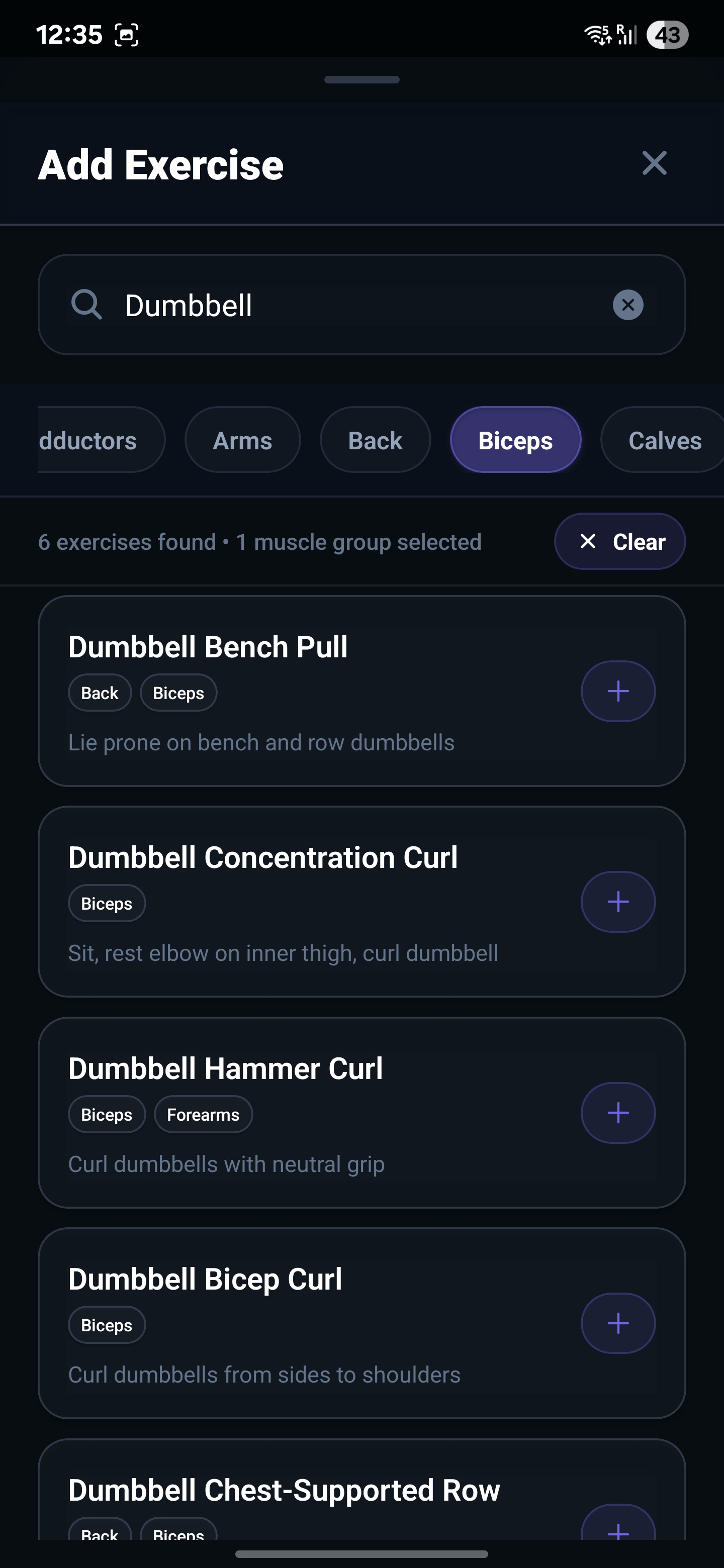
Task: Add Dumbbell Hammer Curl with plus button
Action: [x=618, y=1113]
